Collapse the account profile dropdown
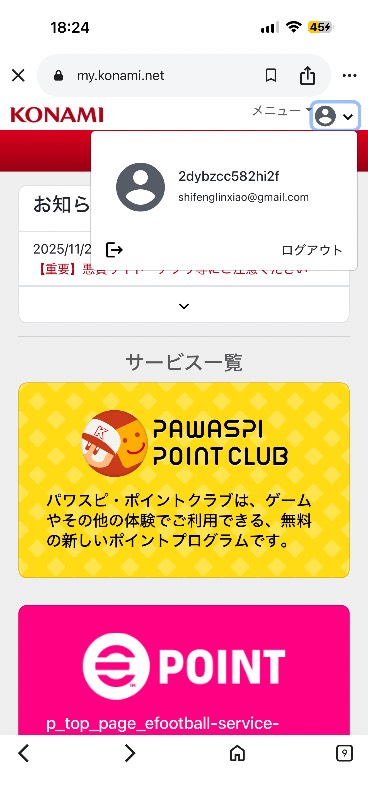Image resolution: width=368 pixels, height=800 pixels. [335, 116]
